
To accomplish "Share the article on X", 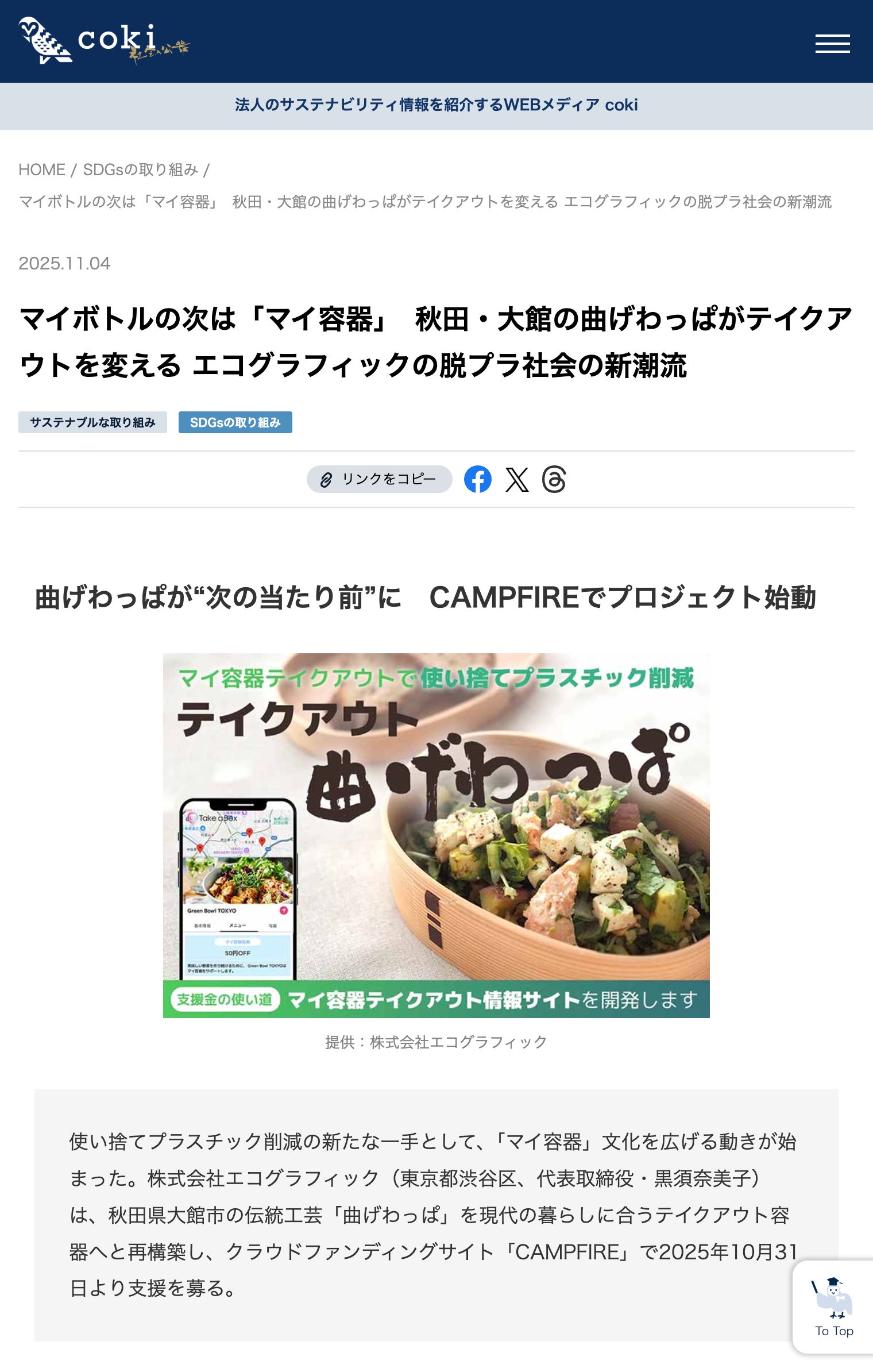I will pyautogui.click(x=517, y=479).
